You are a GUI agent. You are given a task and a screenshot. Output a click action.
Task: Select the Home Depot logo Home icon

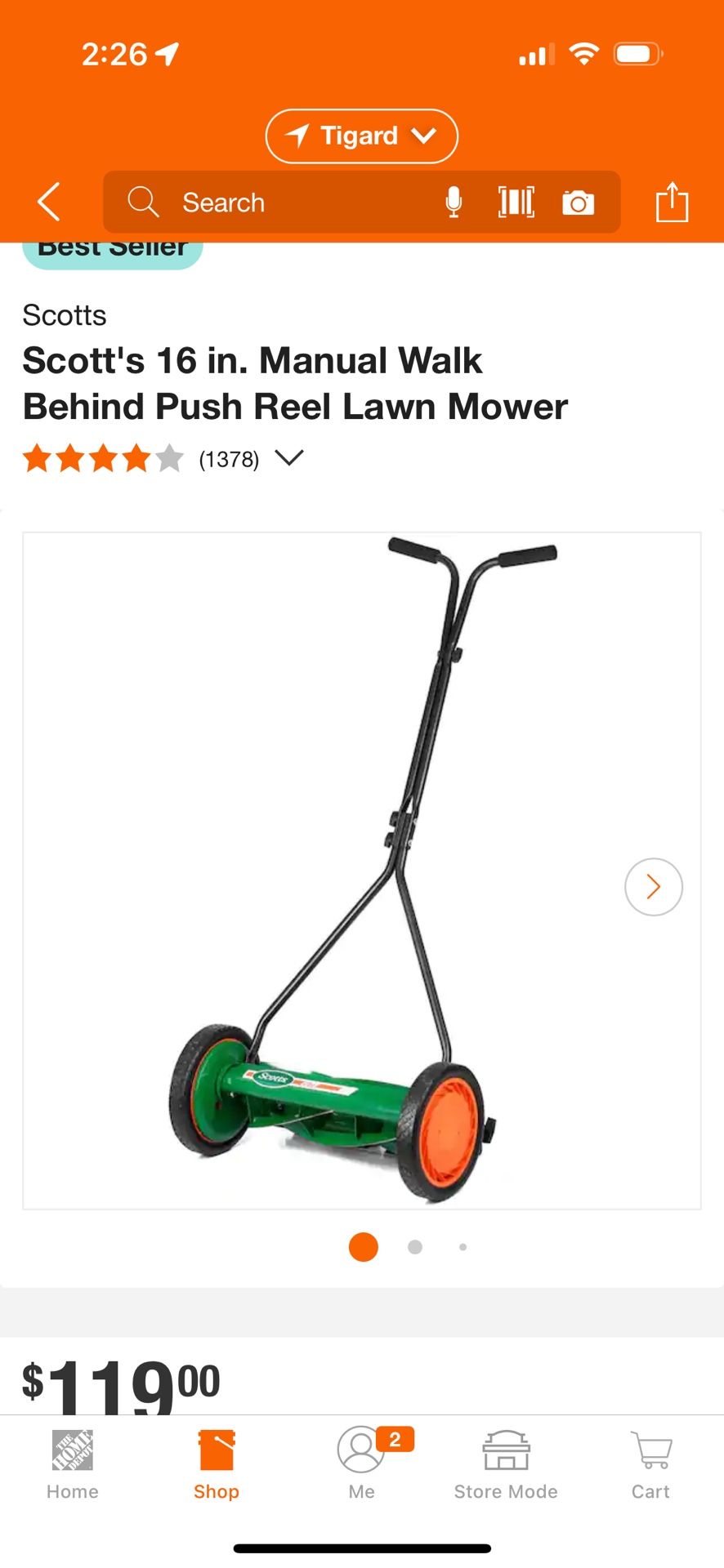[72, 1462]
